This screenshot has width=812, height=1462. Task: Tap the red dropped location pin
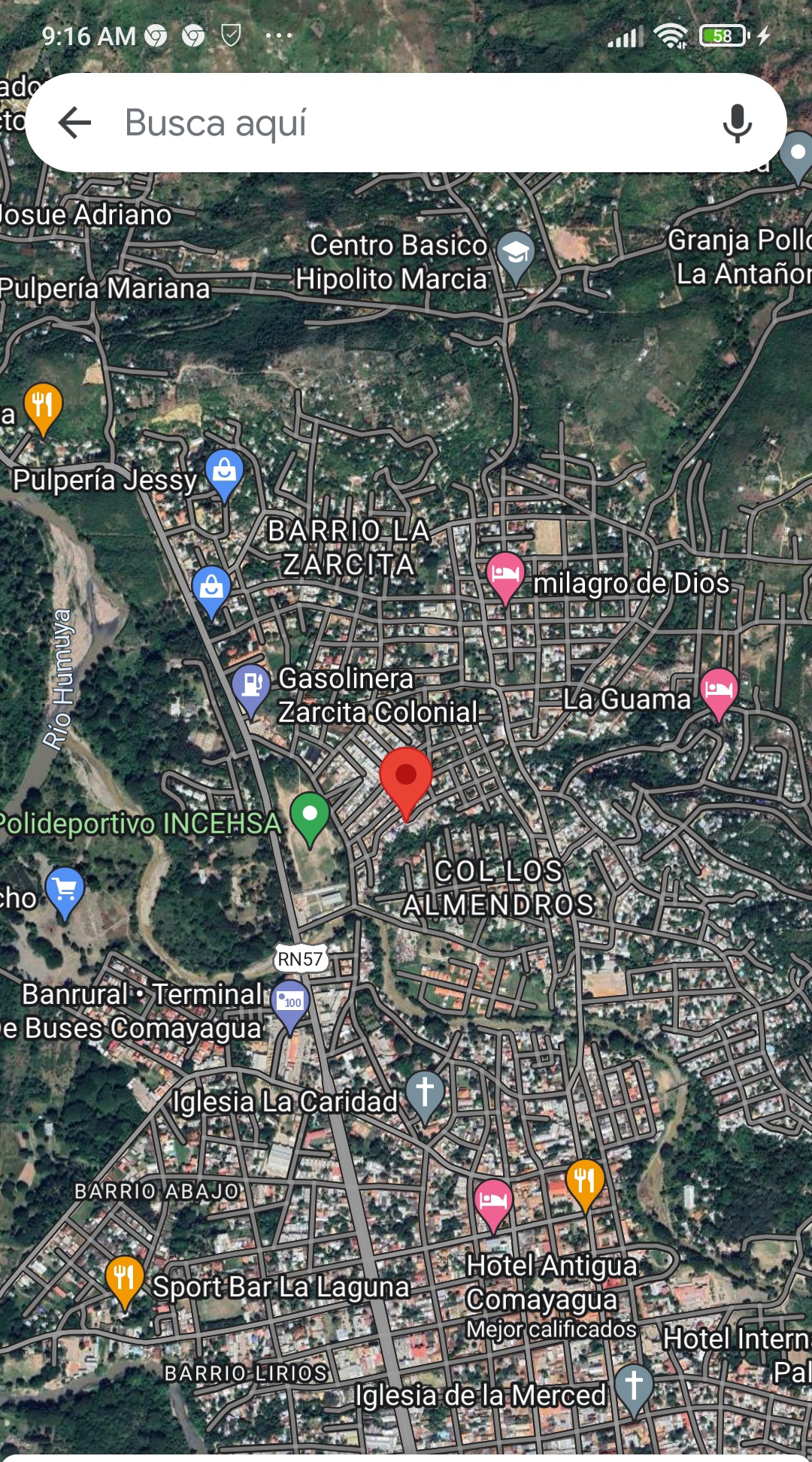406,778
